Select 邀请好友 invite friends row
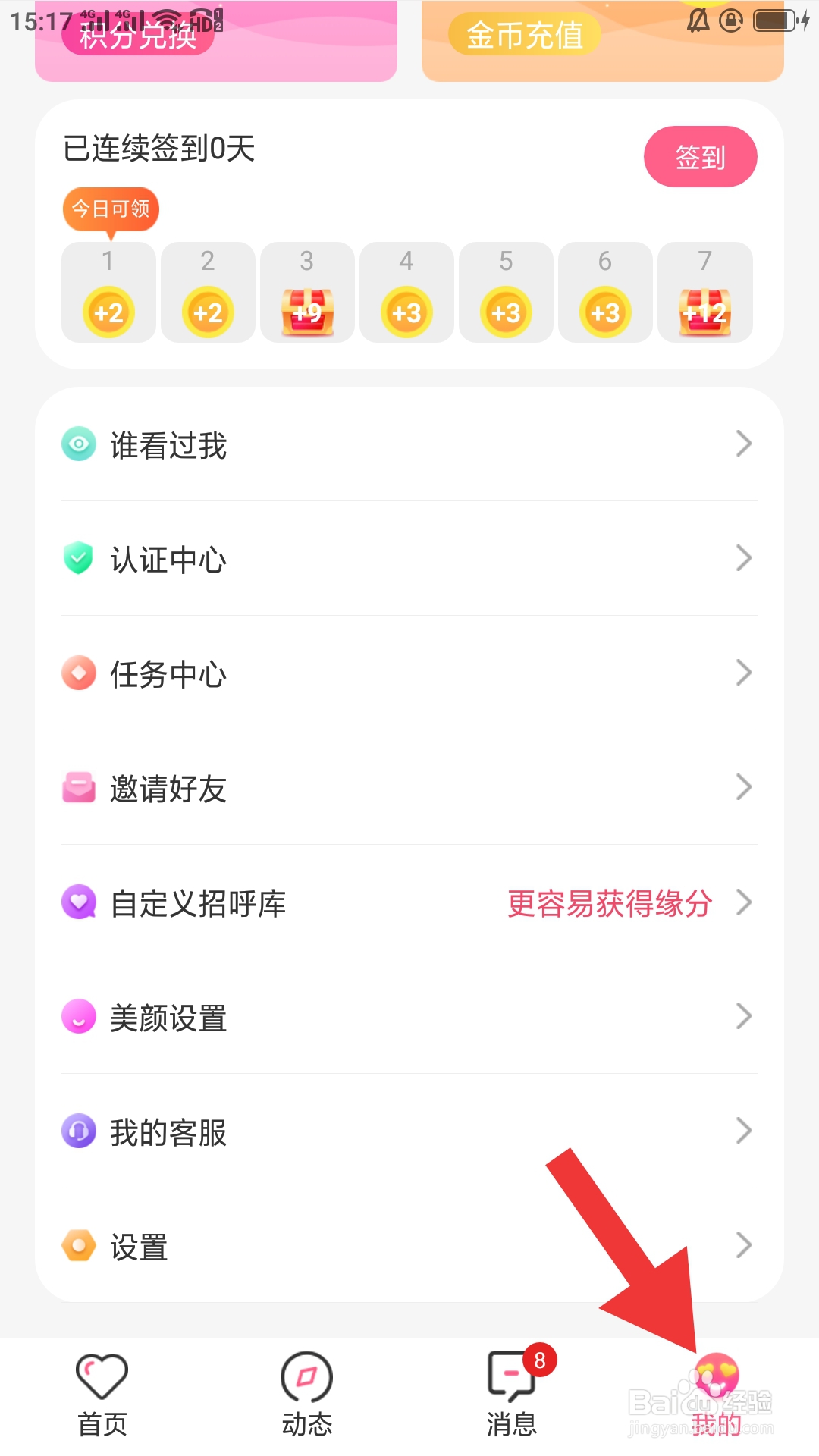 (409, 788)
